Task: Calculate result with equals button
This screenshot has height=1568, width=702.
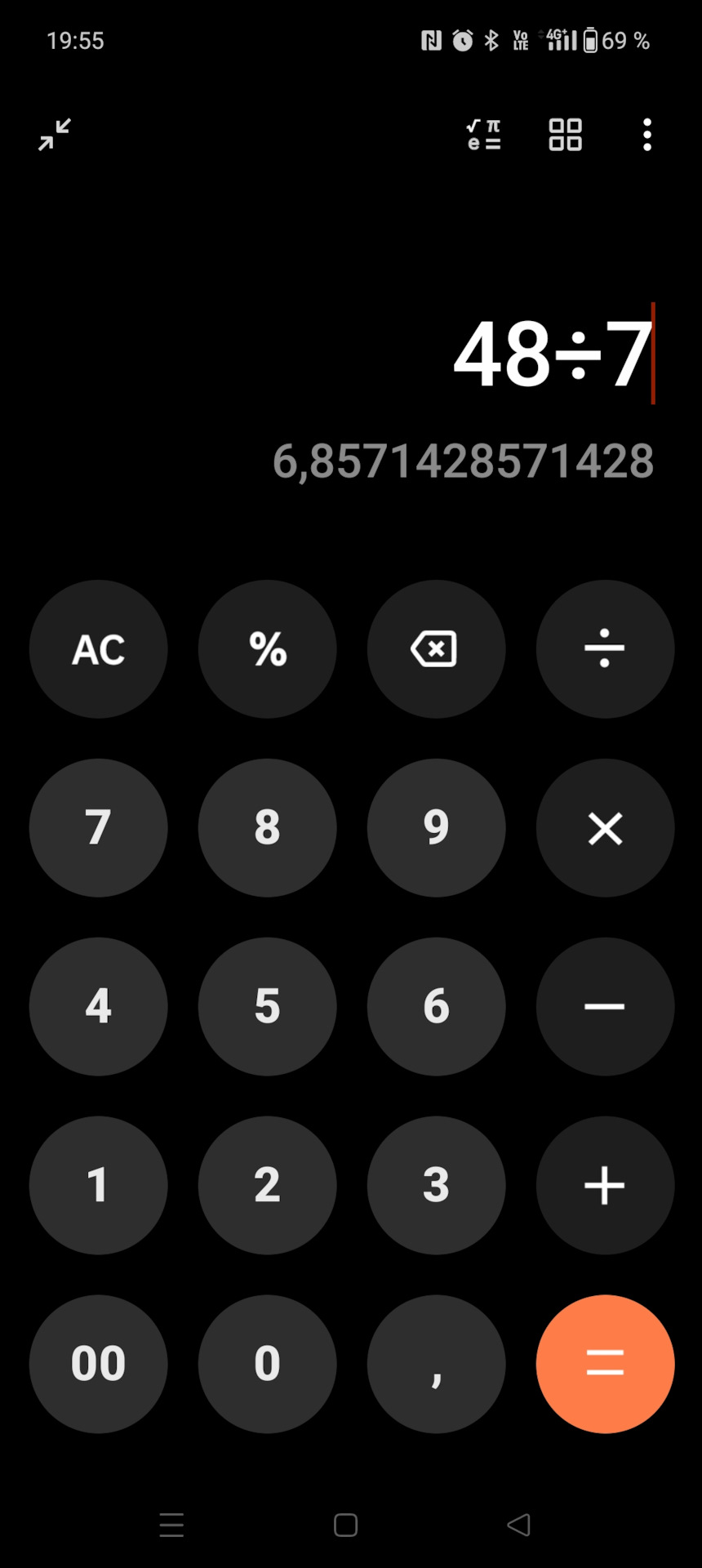Action: tap(605, 1364)
